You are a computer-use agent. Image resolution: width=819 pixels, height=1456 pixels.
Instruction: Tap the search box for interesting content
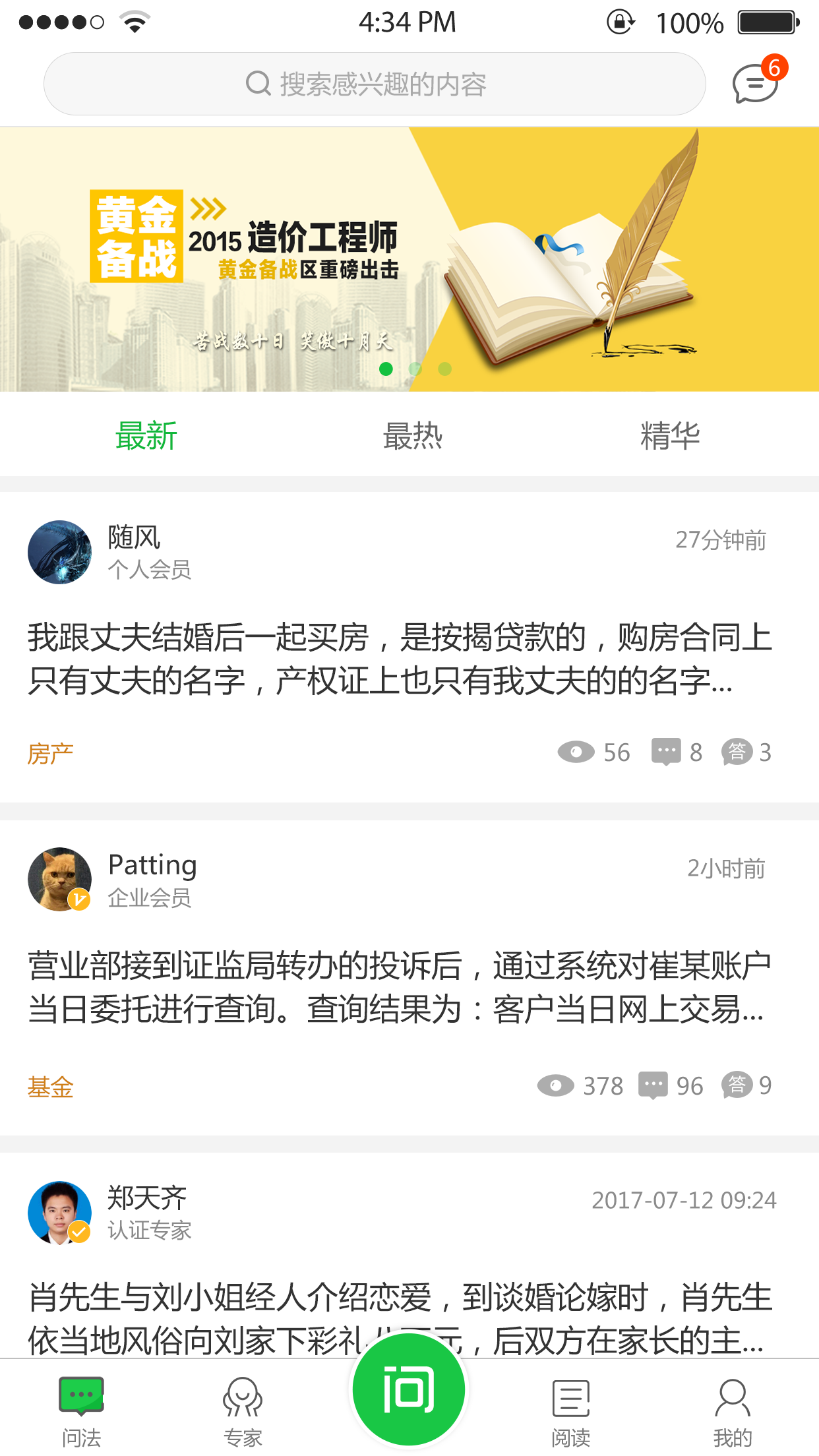coord(374,84)
